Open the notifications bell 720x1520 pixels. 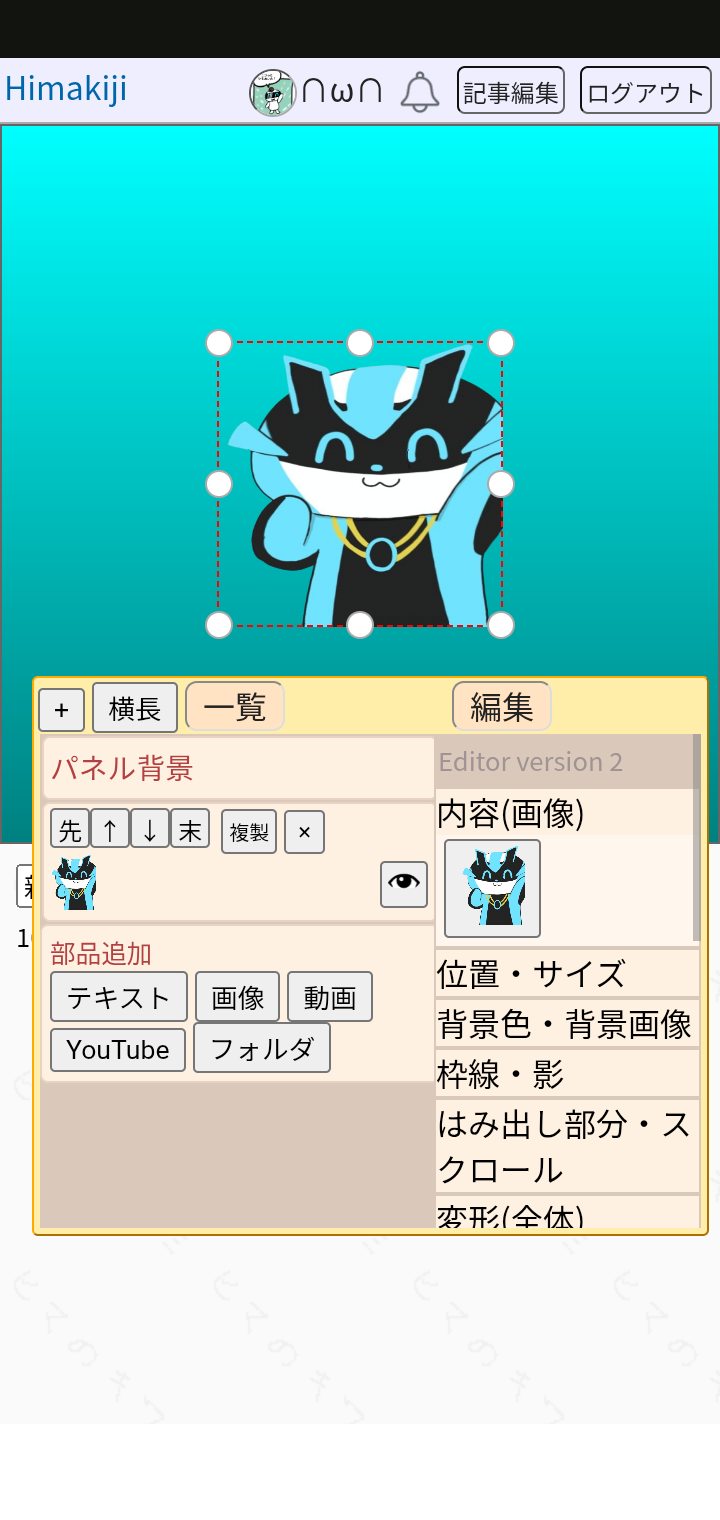pos(420,92)
